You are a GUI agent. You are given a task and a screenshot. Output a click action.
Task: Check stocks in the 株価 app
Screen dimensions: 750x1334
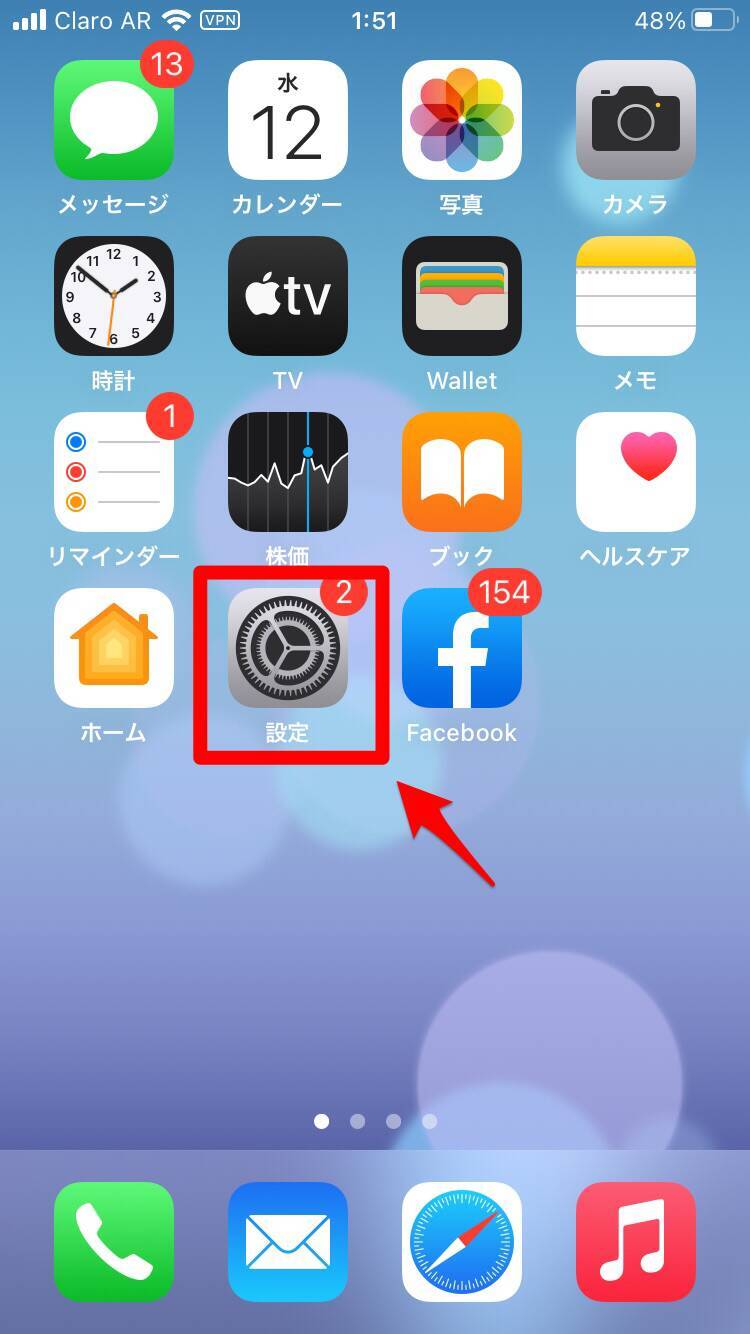tap(288, 472)
